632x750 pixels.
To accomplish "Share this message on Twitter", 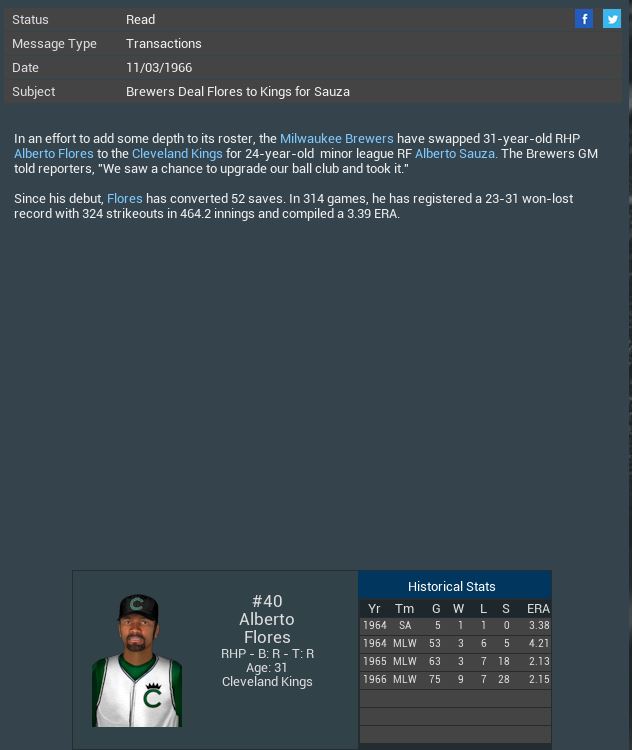I will tap(611, 19).
